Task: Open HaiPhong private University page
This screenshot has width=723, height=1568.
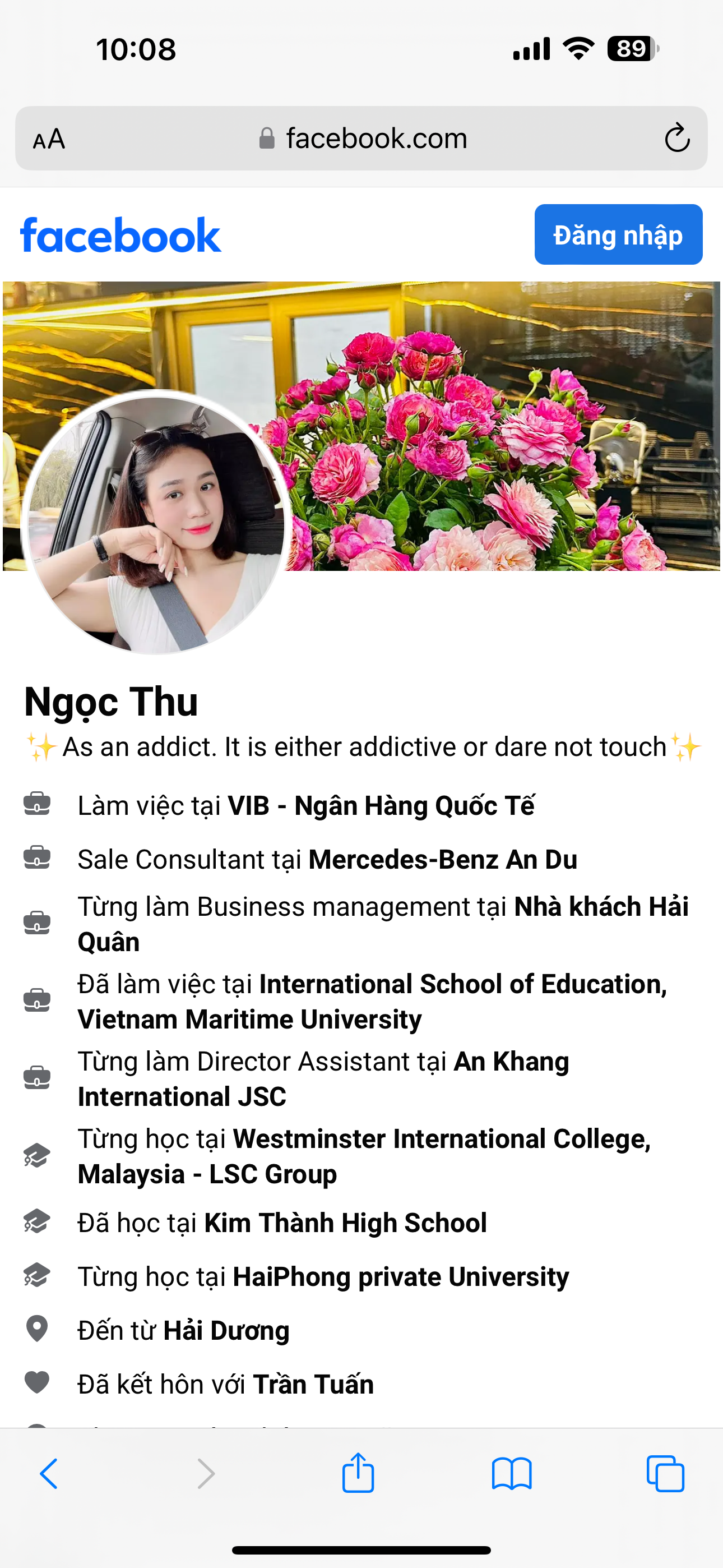Action: click(x=400, y=1276)
